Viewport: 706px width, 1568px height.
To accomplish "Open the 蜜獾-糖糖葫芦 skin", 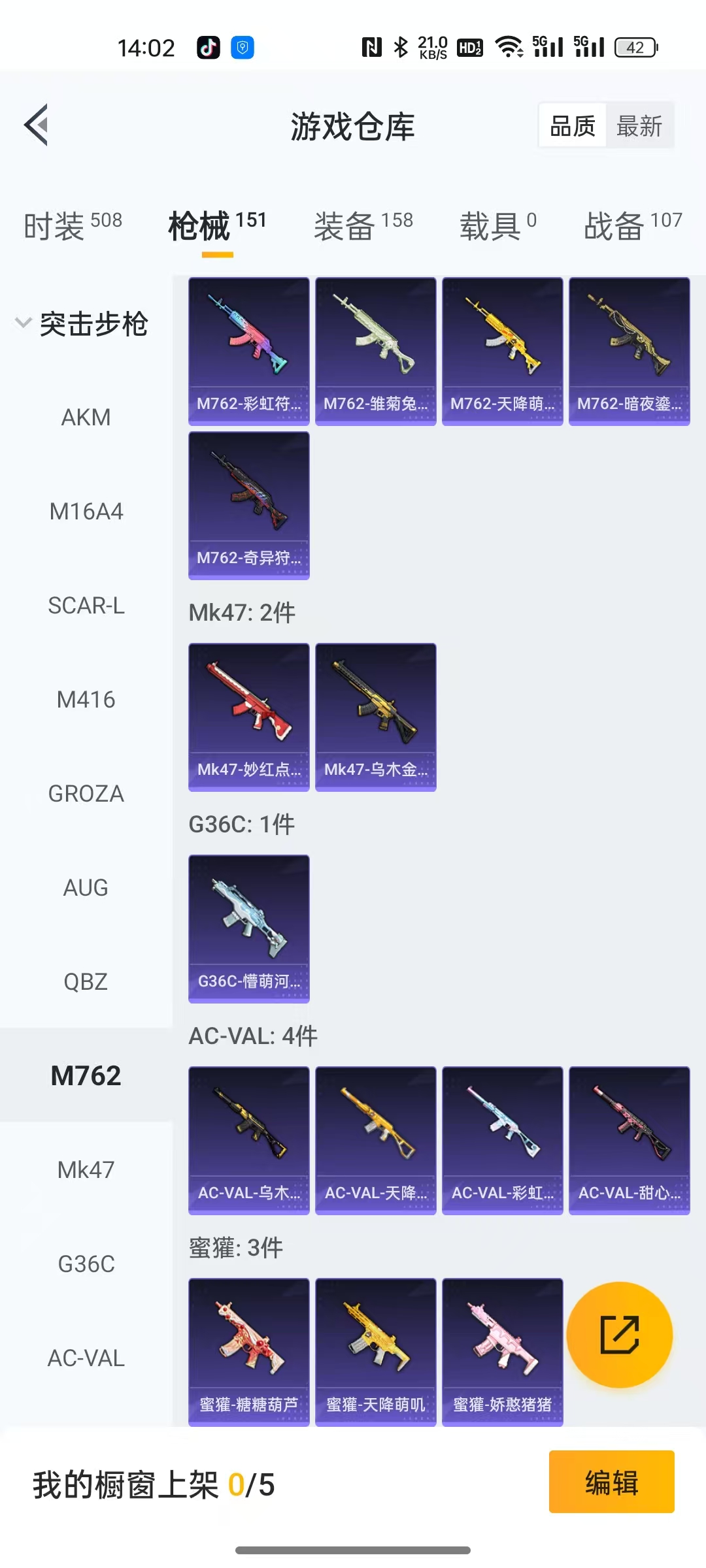I will click(249, 1352).
